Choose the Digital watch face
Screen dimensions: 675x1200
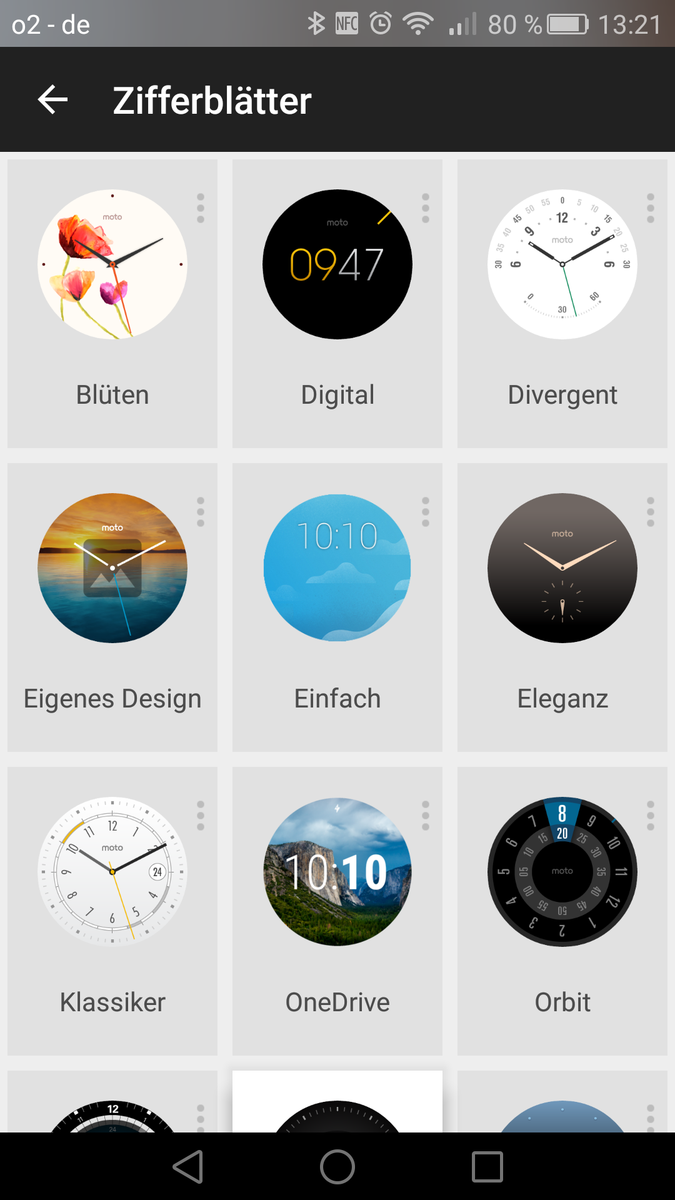(x=337, y=265)
